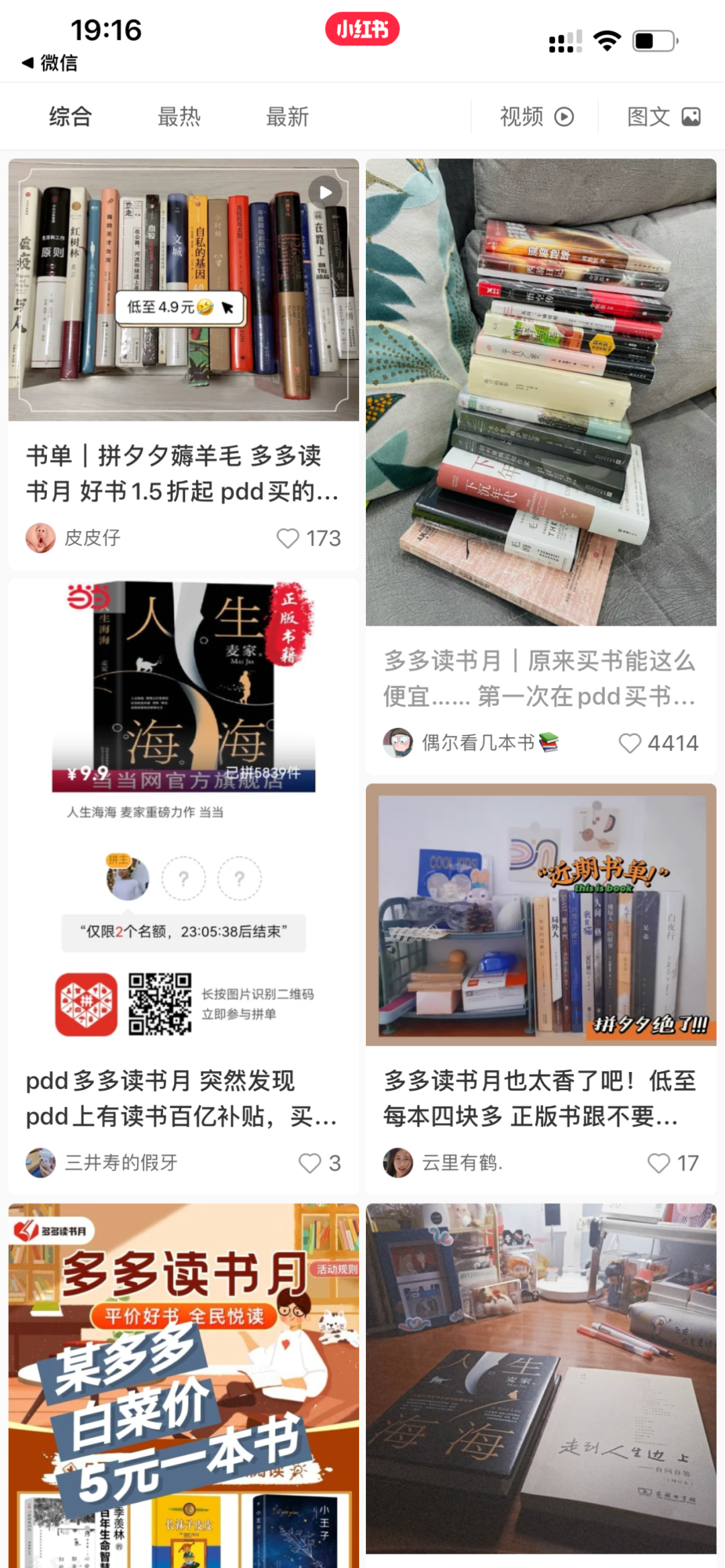The image size is (725, 1568).
Task: Select the 最新 sorting tab
Action: point(287,117)
